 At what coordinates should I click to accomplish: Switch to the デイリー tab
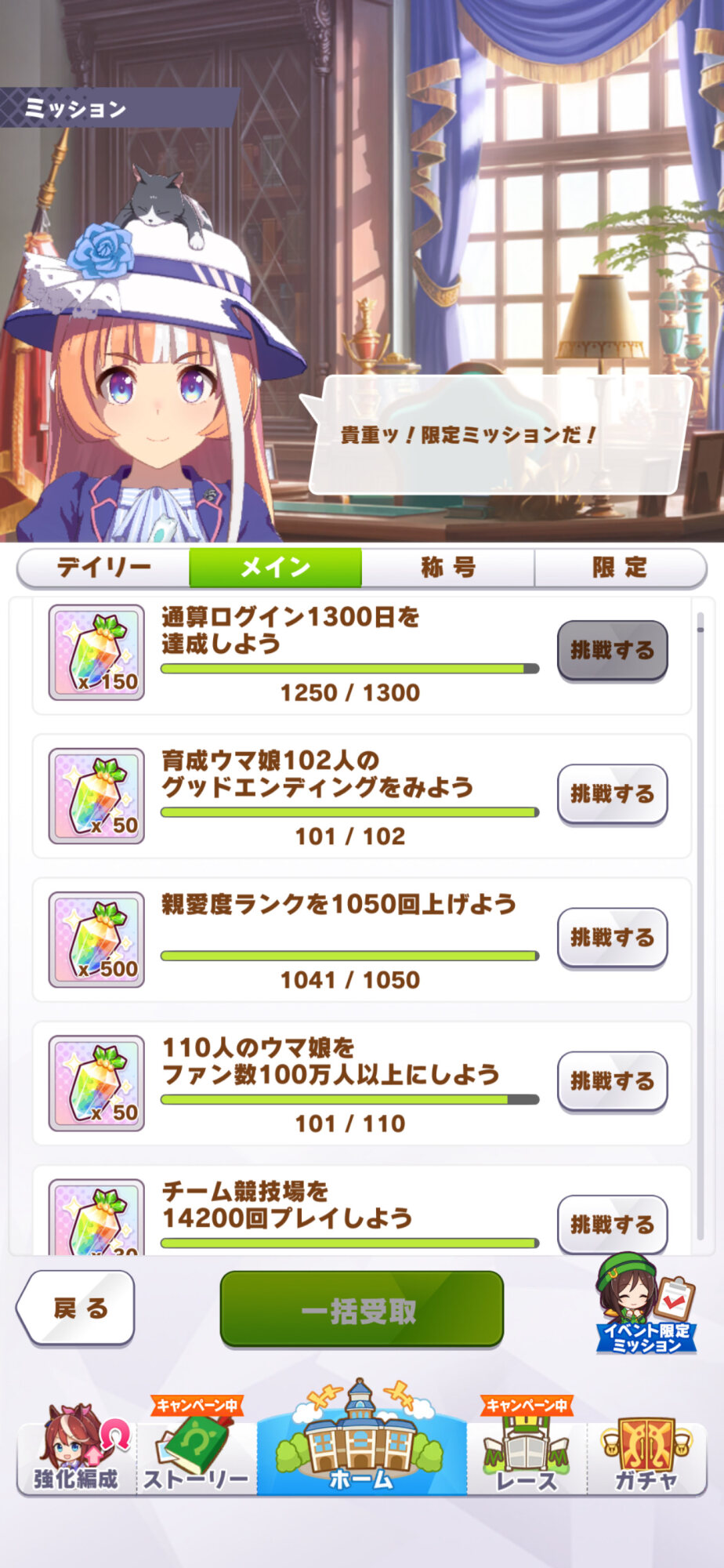[x=103, y=568]
